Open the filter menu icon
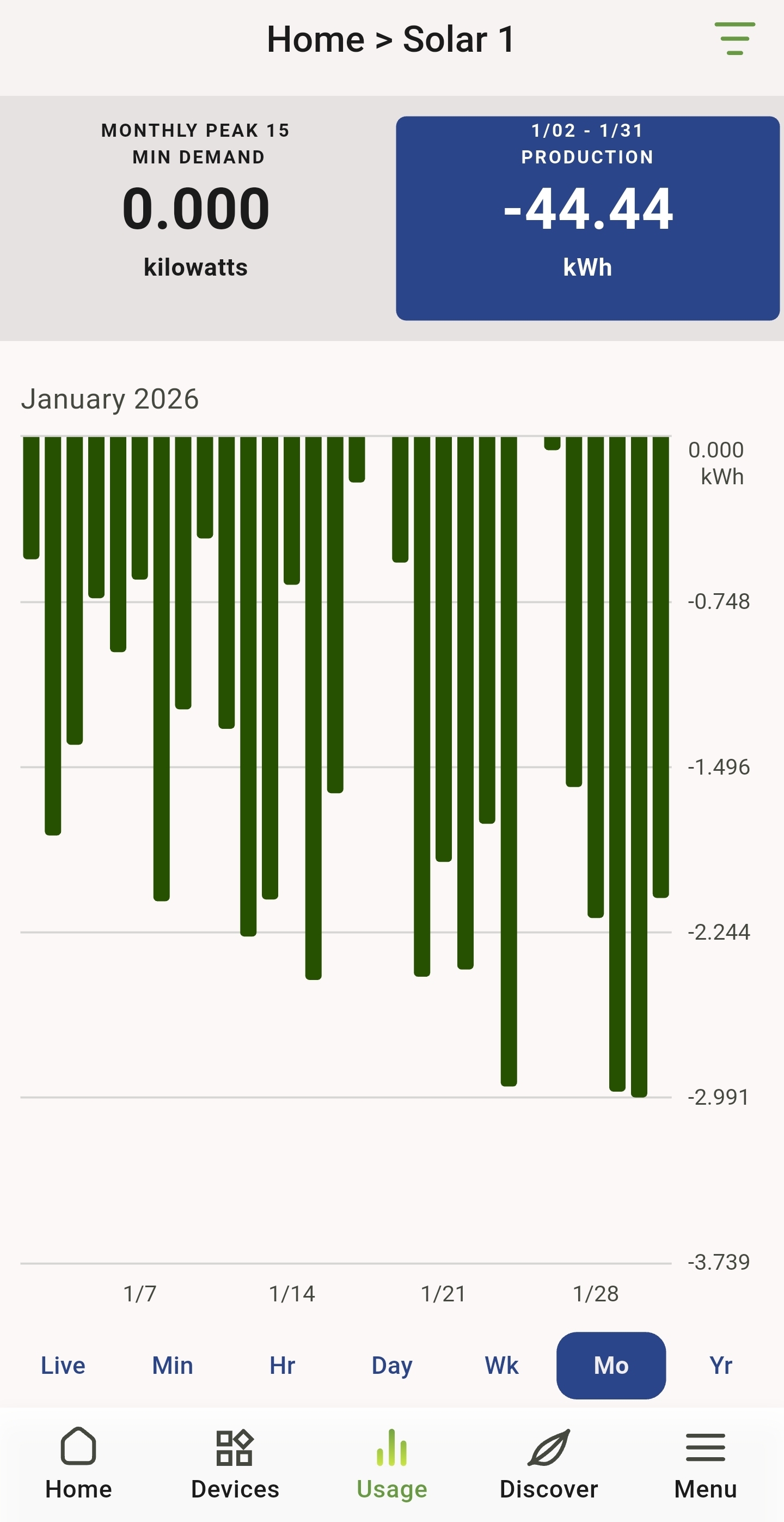 click(734, 39)
